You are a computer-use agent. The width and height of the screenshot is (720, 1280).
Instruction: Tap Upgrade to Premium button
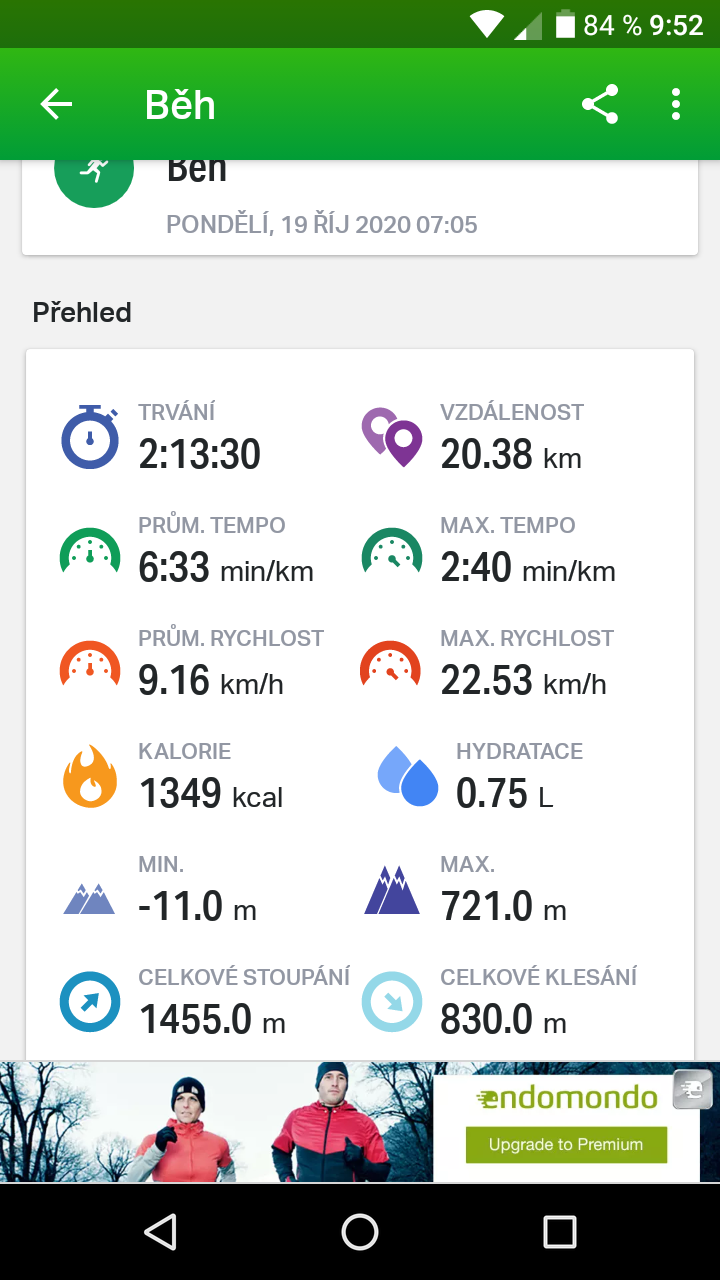tap(566, 1144)
